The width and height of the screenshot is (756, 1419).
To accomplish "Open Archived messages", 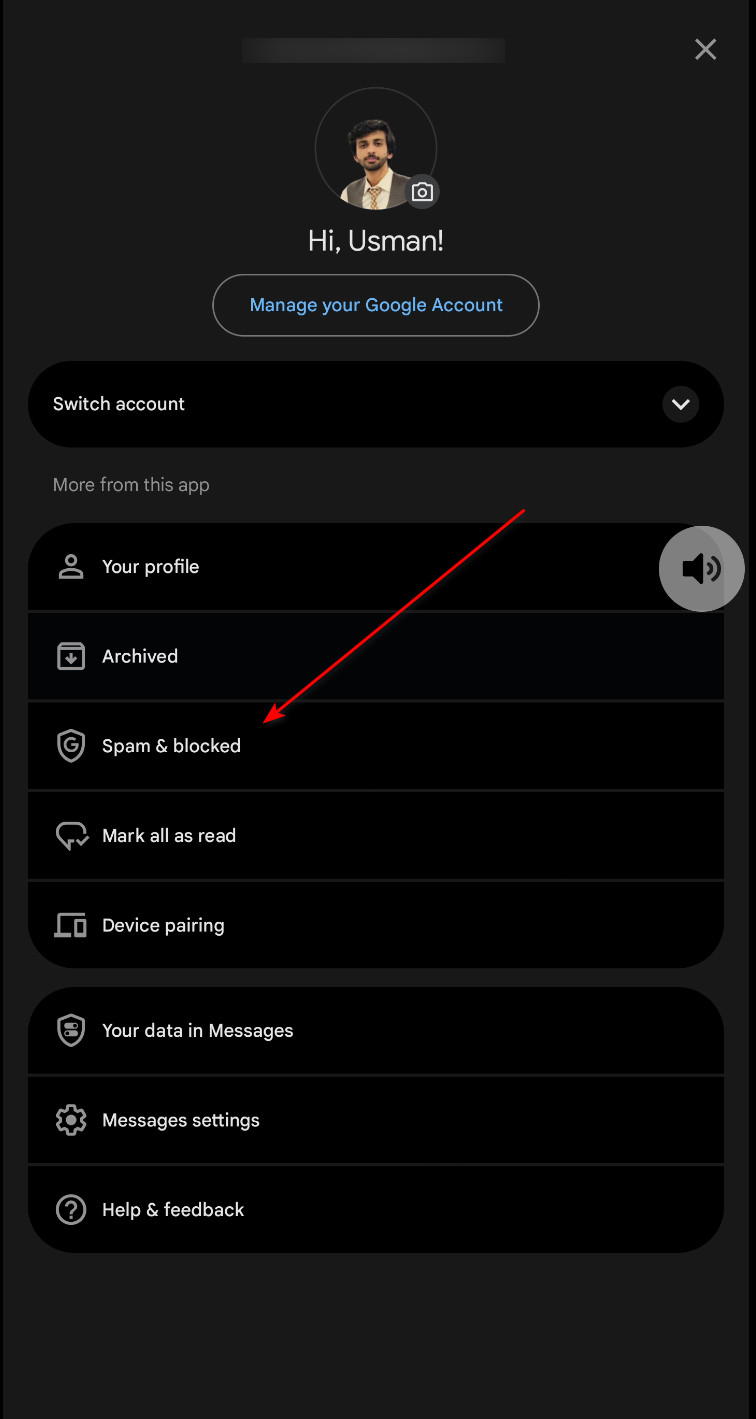I will click(x=140, y=656).
